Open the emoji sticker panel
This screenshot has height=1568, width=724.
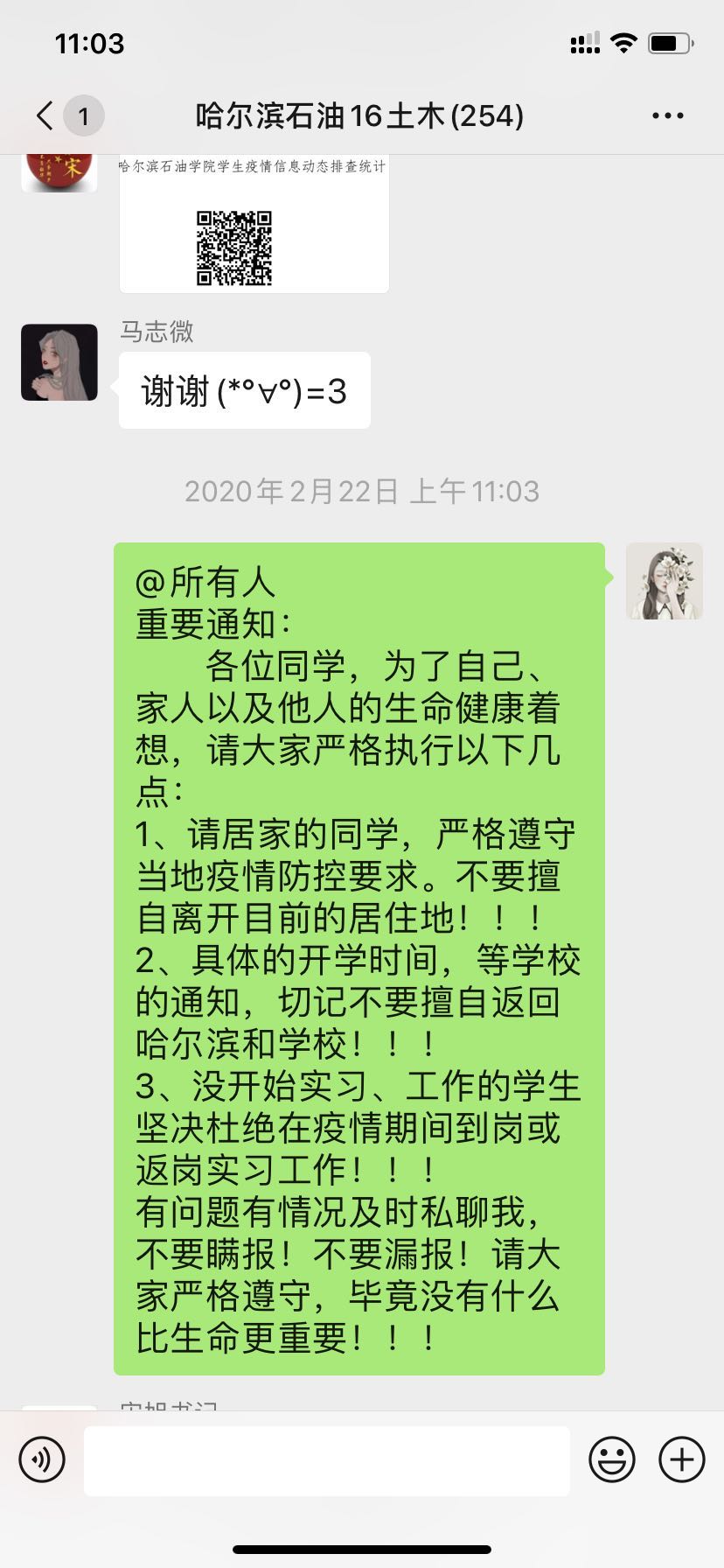(x=612, y=1460)
